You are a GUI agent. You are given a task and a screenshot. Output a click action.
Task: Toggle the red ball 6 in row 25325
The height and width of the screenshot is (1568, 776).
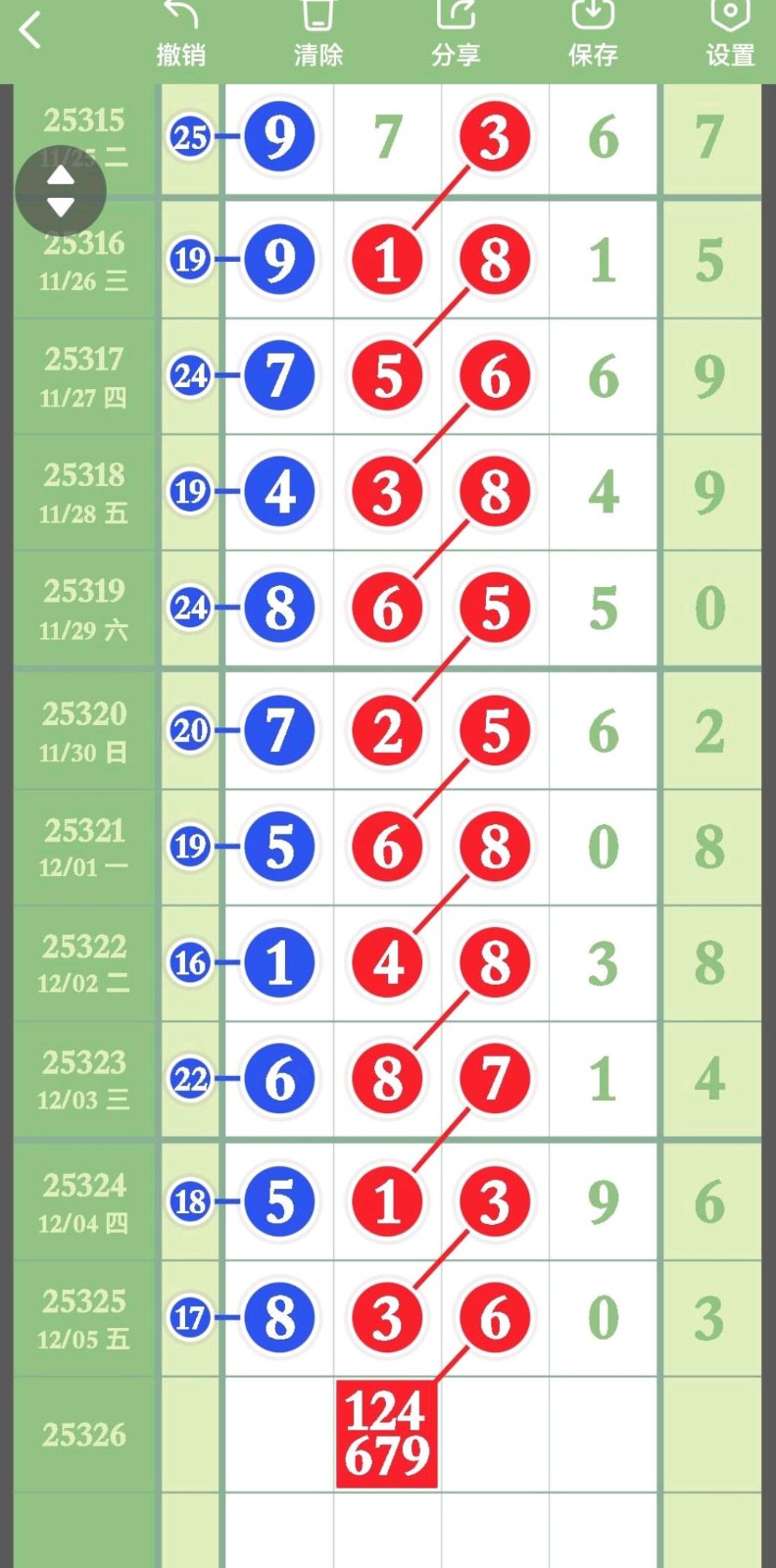point(495,1317)
